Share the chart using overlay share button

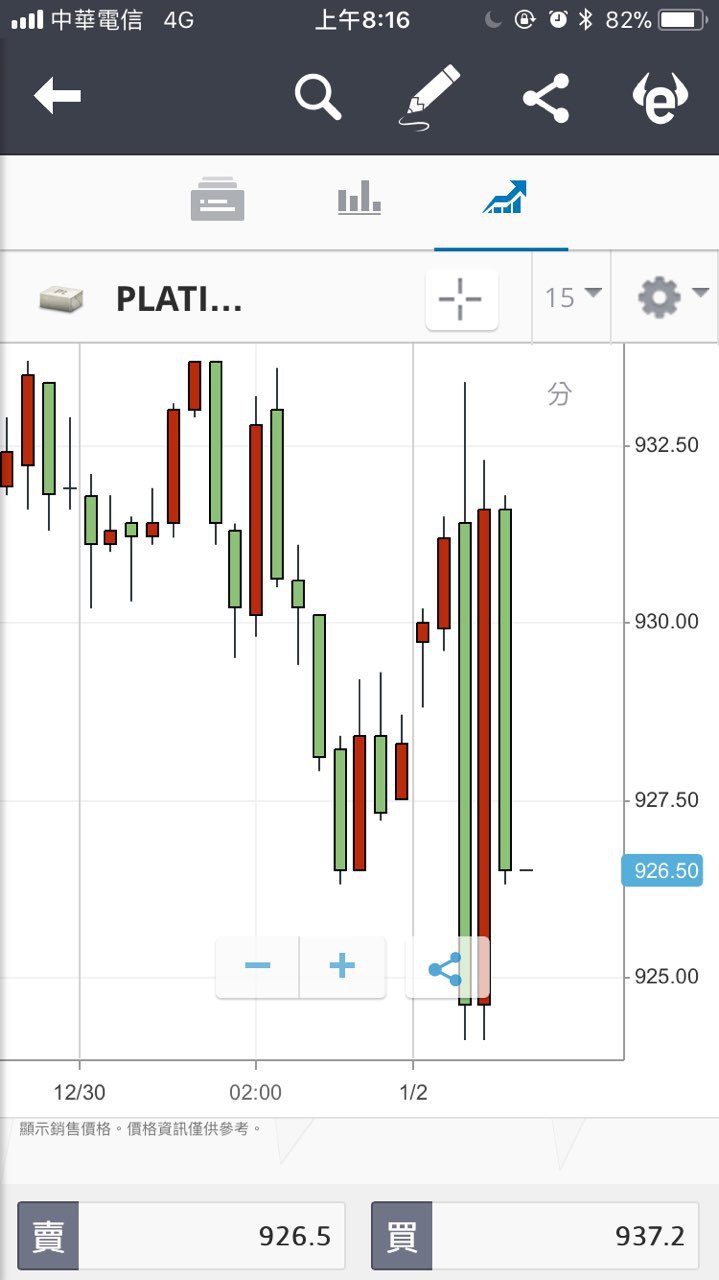pos(446,967)
